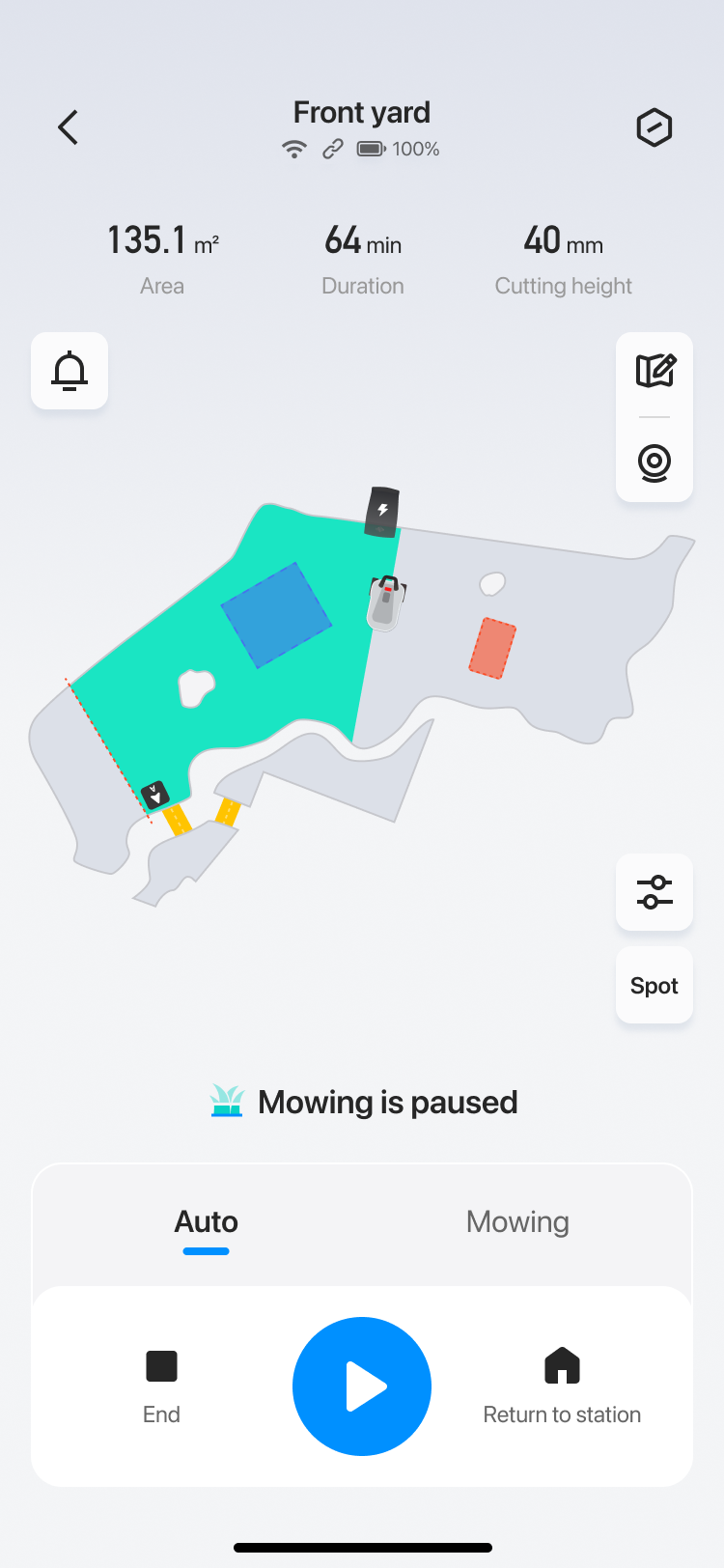
Task: Open the map edit tool
Action: pyautogui.click(x=654, y=371)
